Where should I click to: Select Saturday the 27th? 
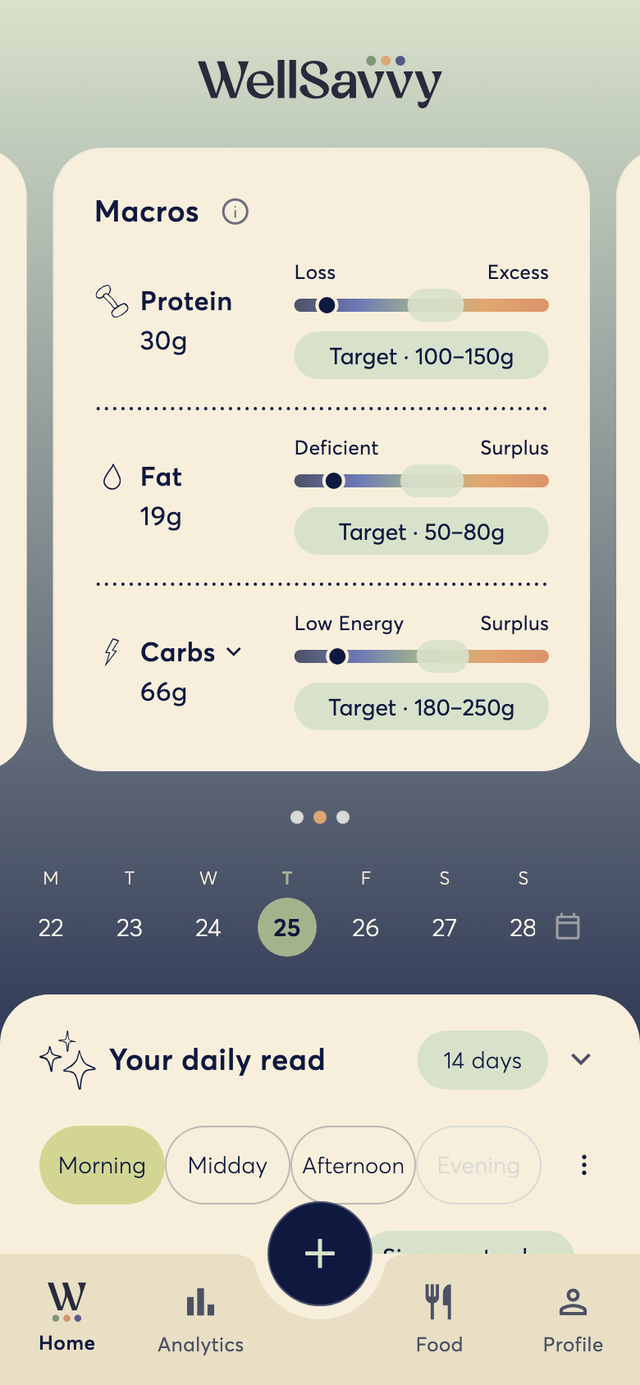[444, 927]
